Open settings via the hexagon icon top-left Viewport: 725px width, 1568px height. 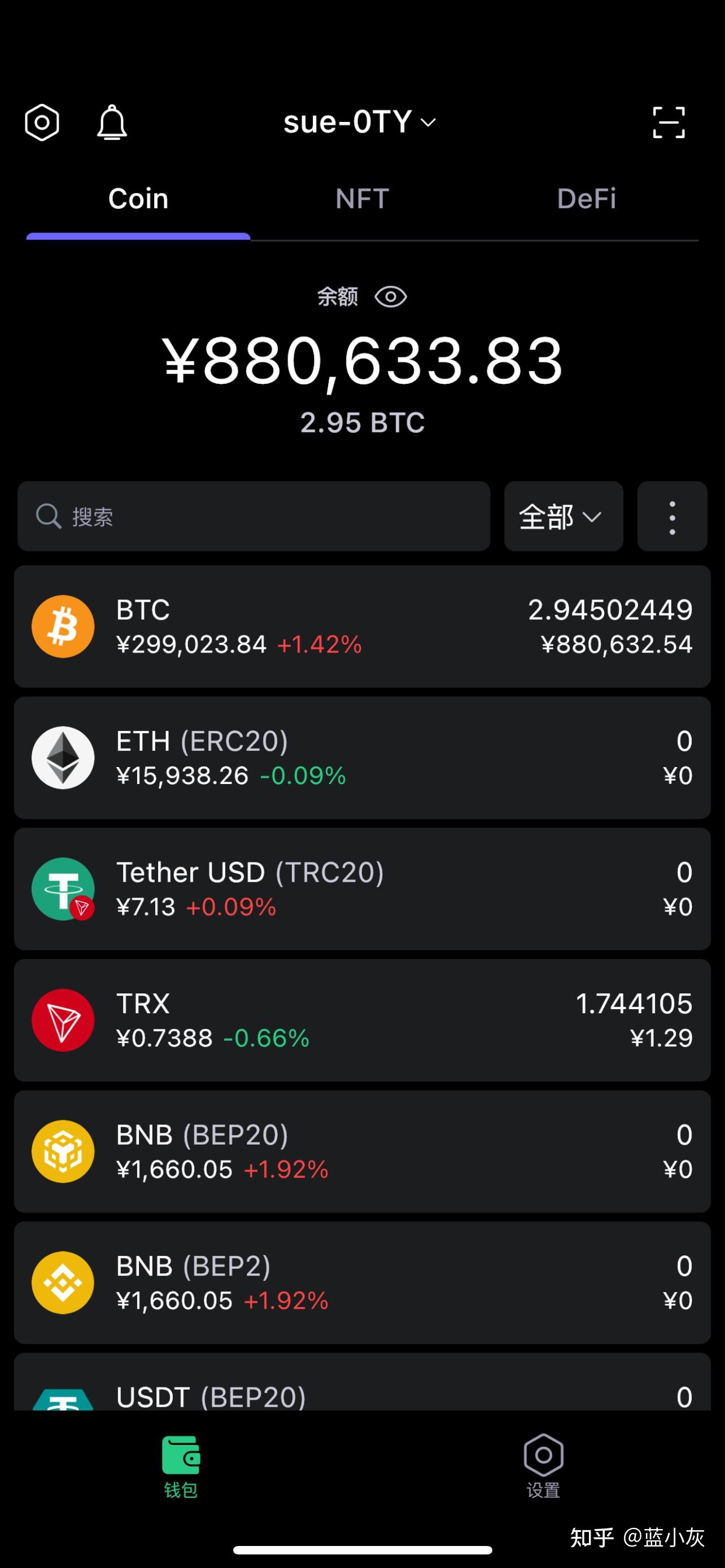click(42, 122)
